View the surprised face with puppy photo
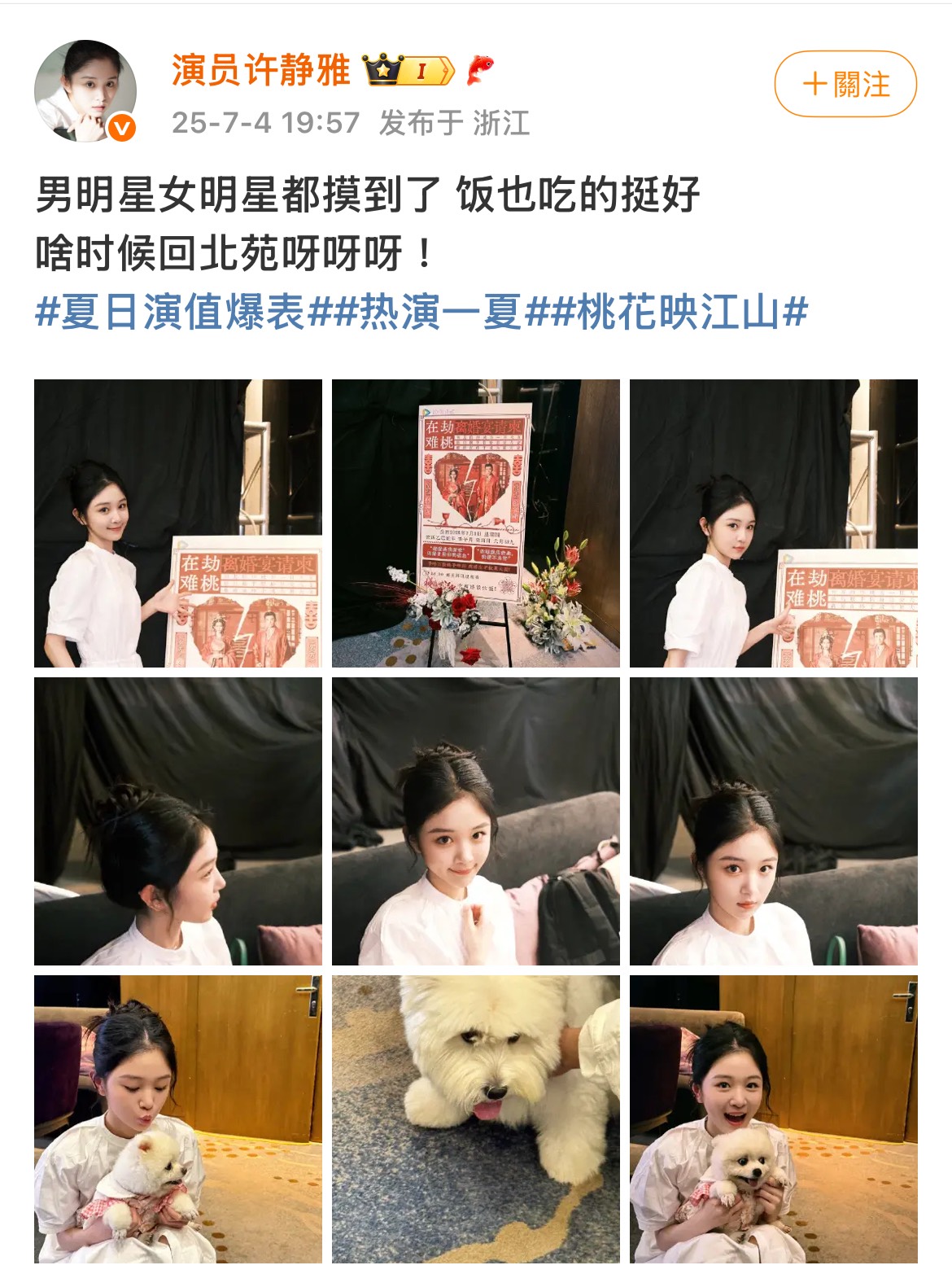 click(773, 1119)
